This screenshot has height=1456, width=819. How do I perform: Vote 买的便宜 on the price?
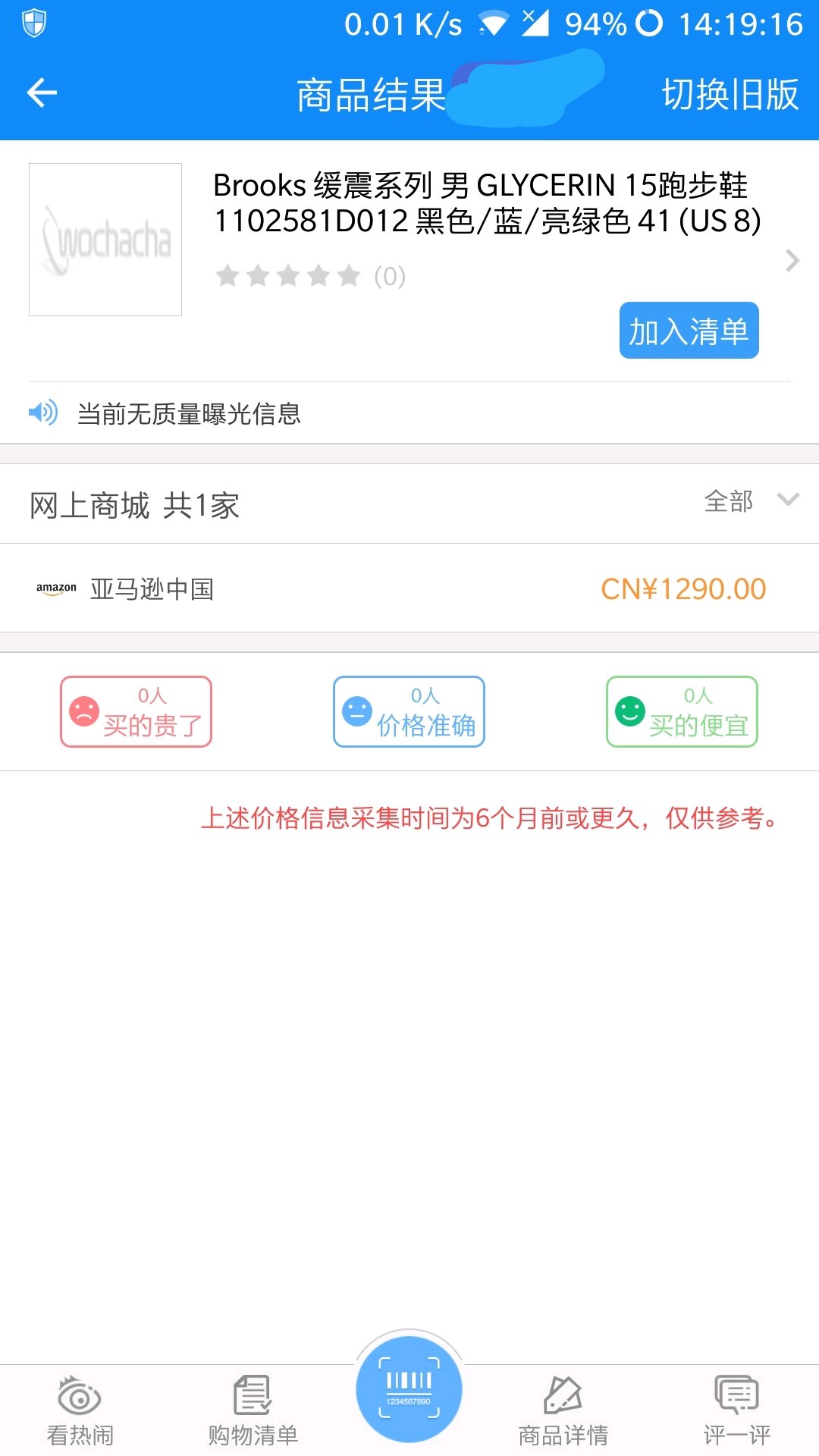[x=682, y=711]
